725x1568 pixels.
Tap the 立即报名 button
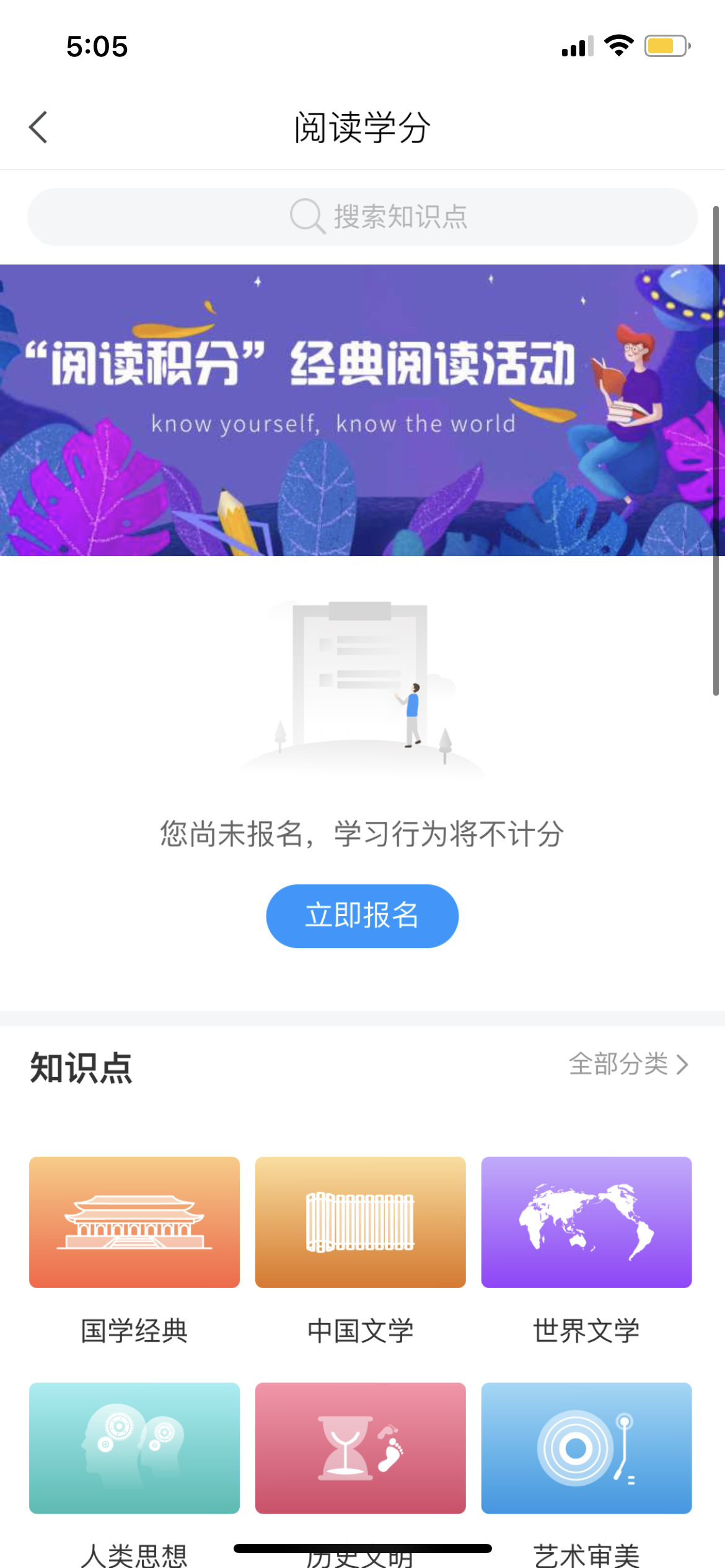(x=362, y=915)
